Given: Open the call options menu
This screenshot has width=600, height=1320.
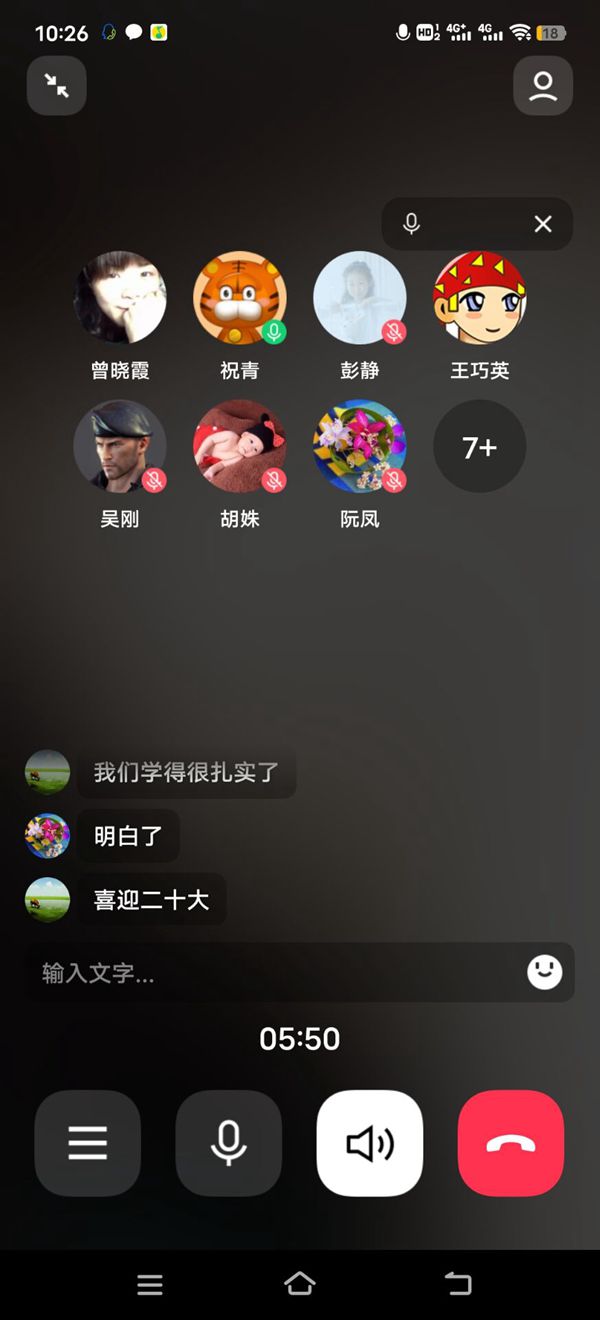Looking at the screenshot, I should (x=88, y=1143).
